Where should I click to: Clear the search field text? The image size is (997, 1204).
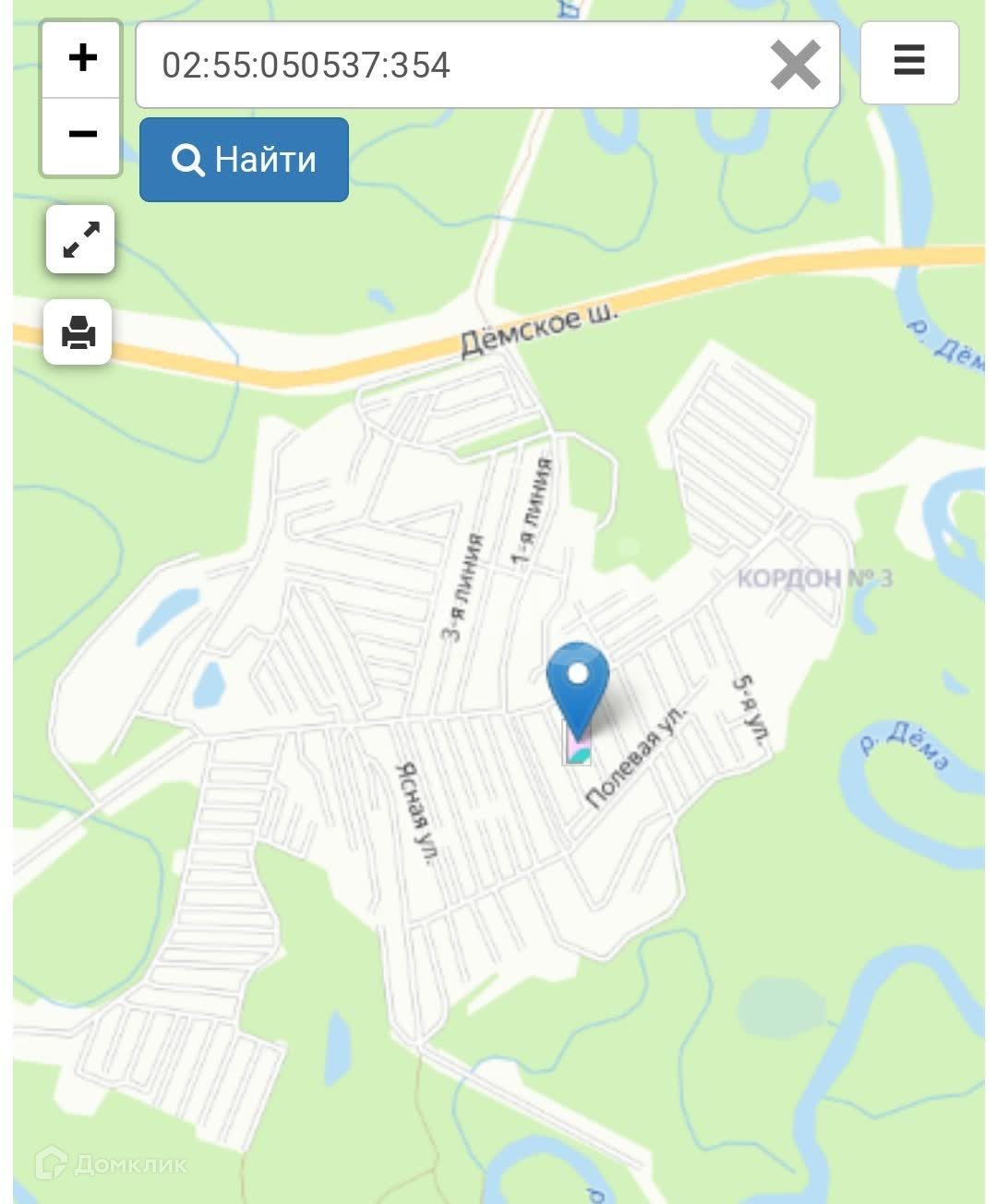tap(795, 65)
